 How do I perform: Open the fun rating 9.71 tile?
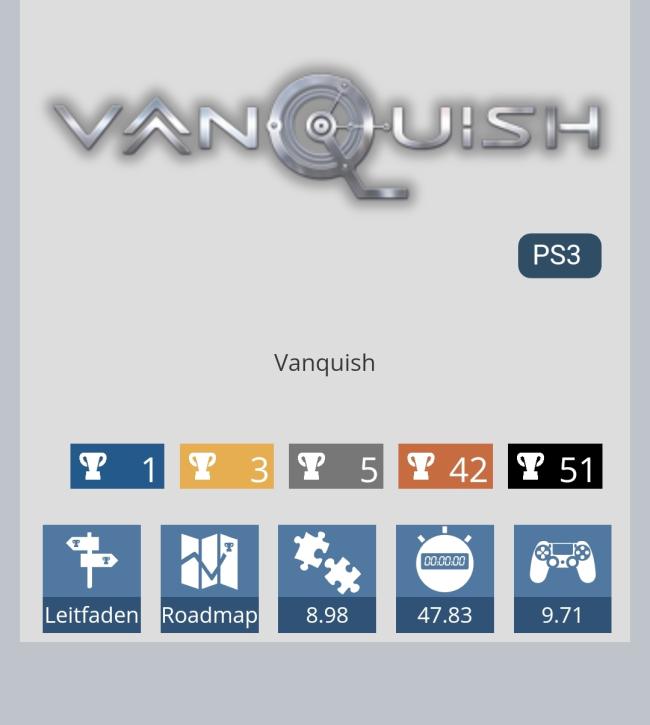[x=562, y=578]
